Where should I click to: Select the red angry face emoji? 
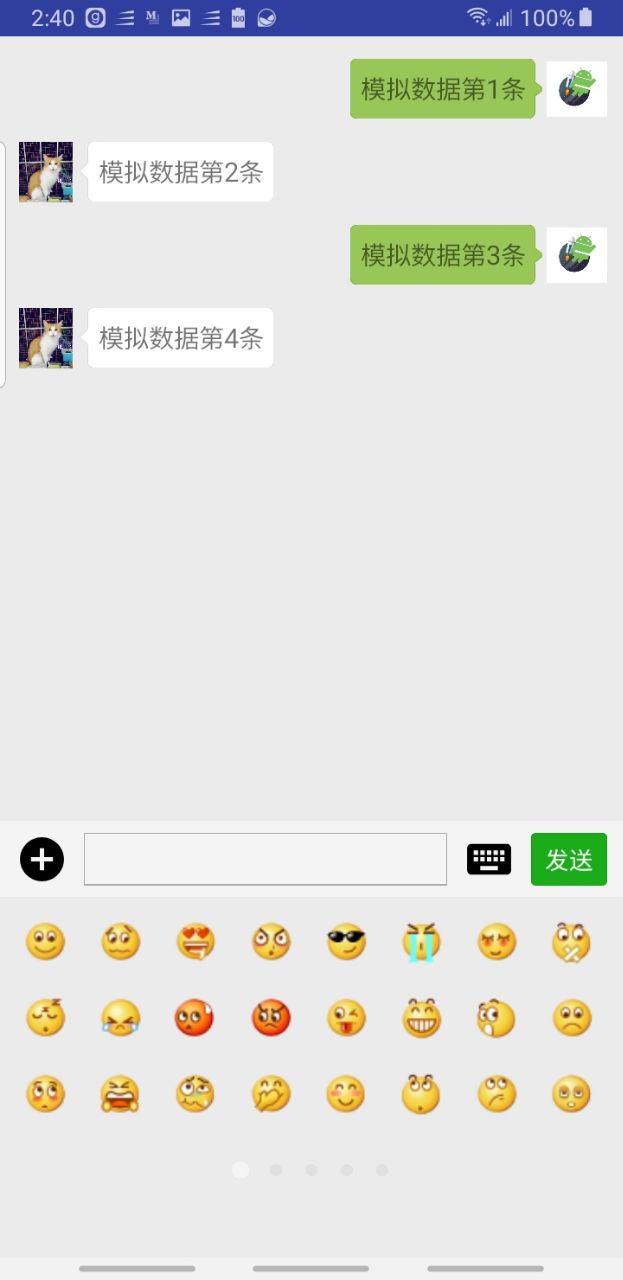click(x=271, y=1018)
